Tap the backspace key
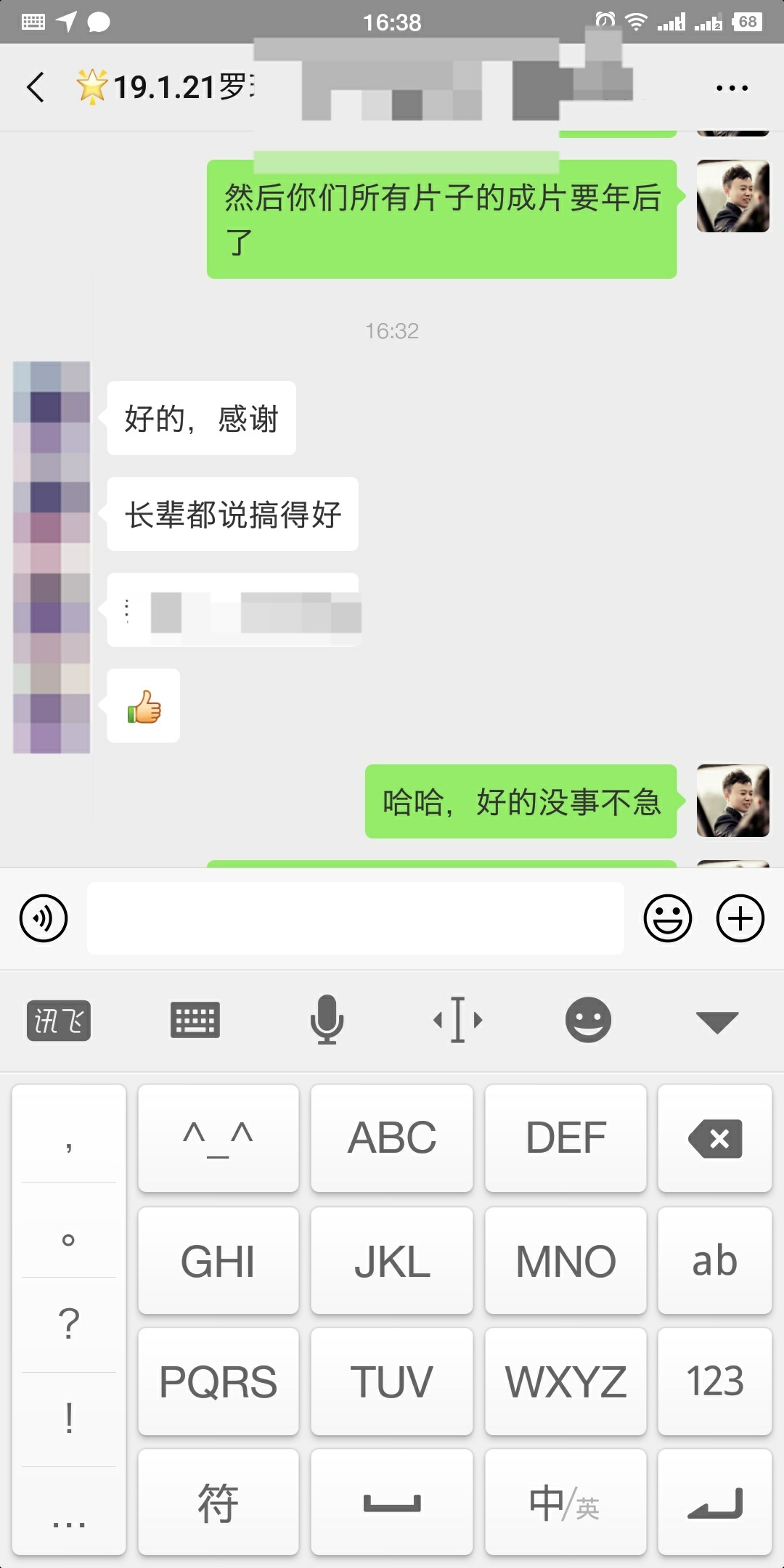784x1568 pixels. [715, 1138]
